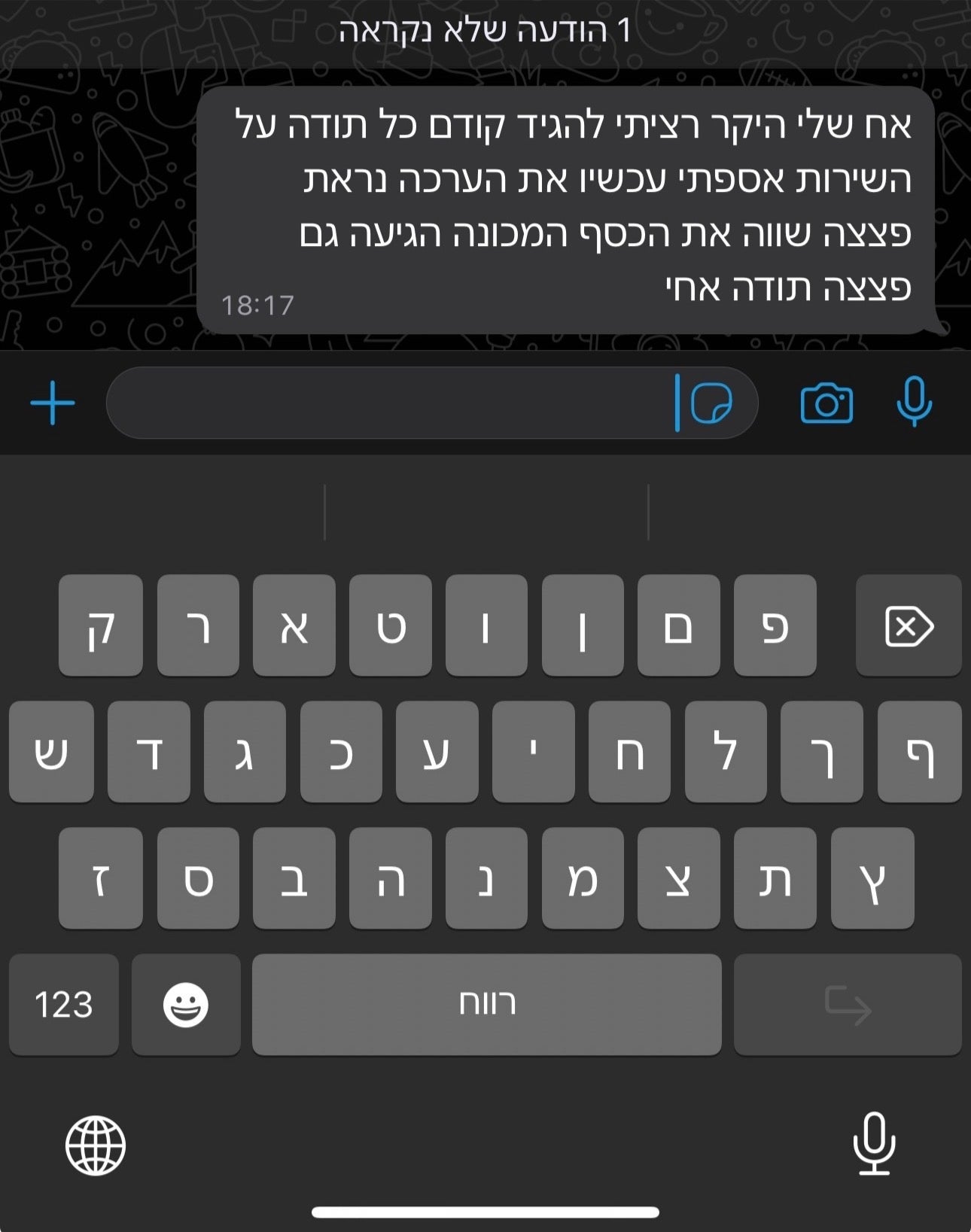Open the emoji keyboard
This screenshot has width=971, height=1232.
[186, 1005]
